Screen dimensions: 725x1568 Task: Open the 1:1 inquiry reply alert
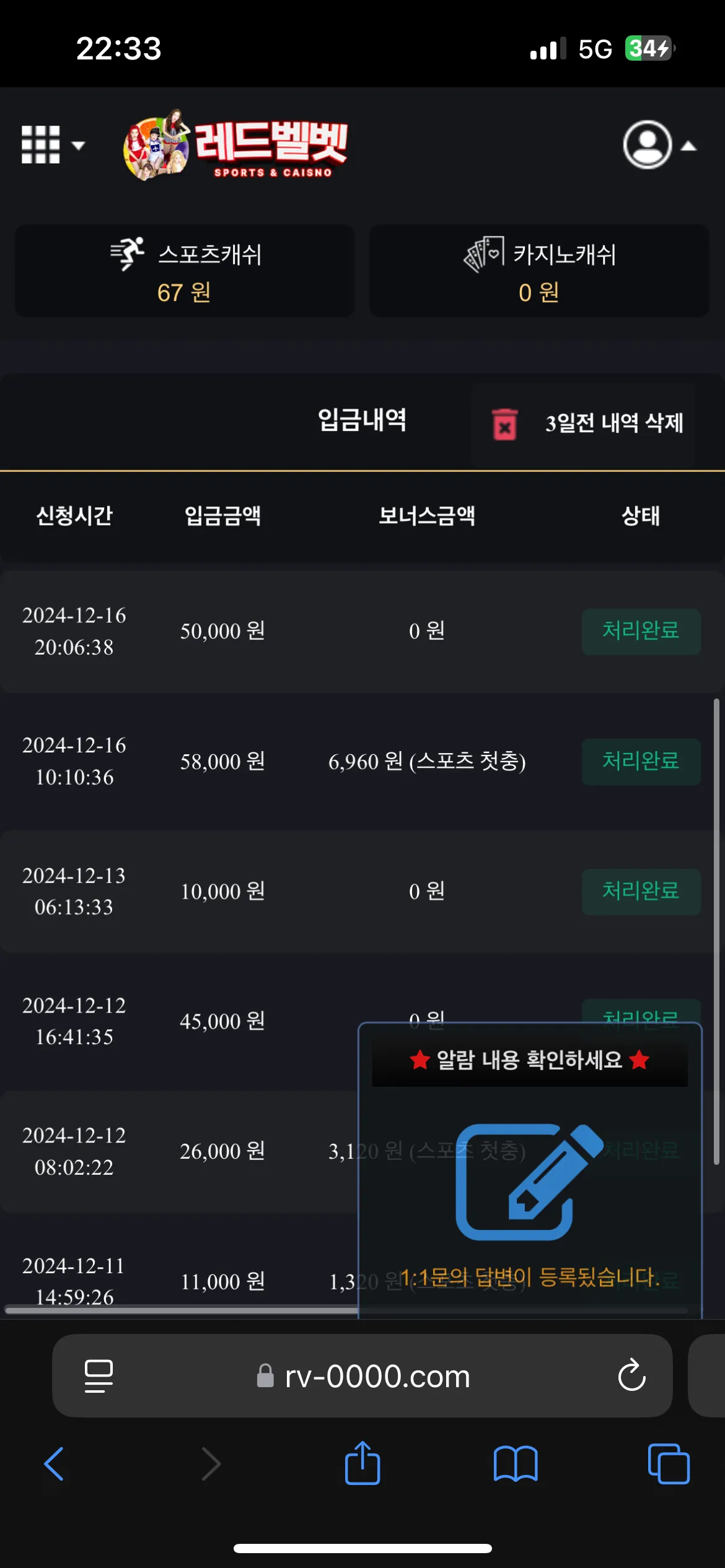click(530, 1170)
